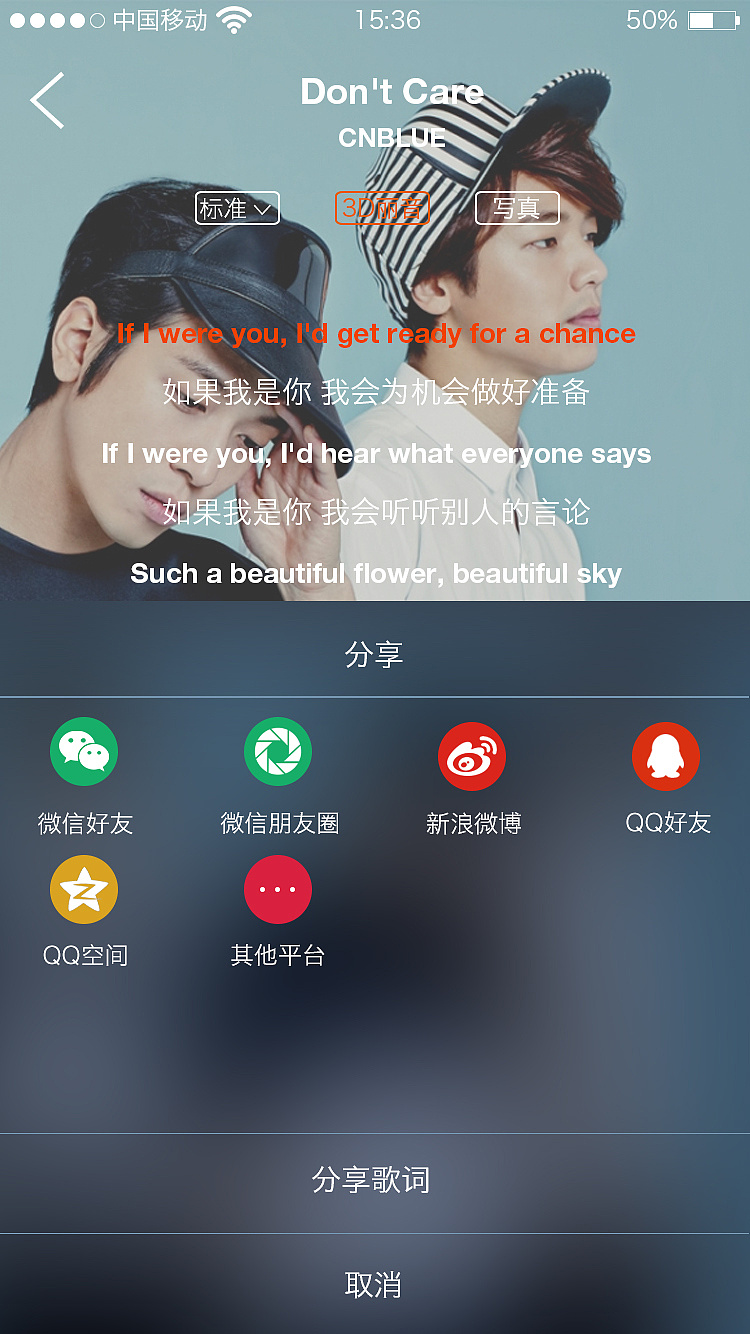Viewport: 750px width, 1334px height.
Task: Enable the 3D丽音 sound effect
Action: click(382, 208)
